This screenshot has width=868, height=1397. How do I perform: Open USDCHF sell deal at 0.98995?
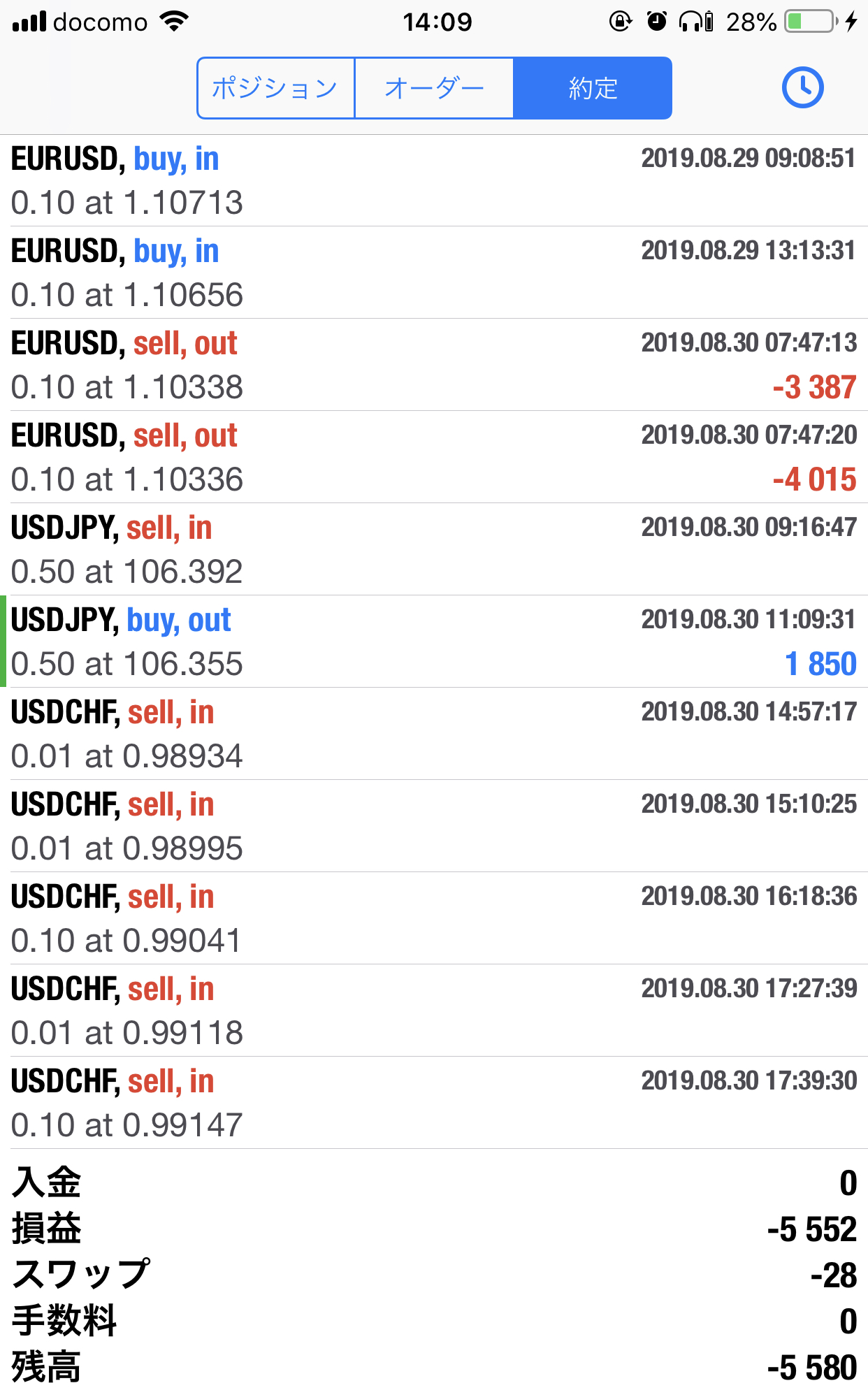tap(434, 826)
